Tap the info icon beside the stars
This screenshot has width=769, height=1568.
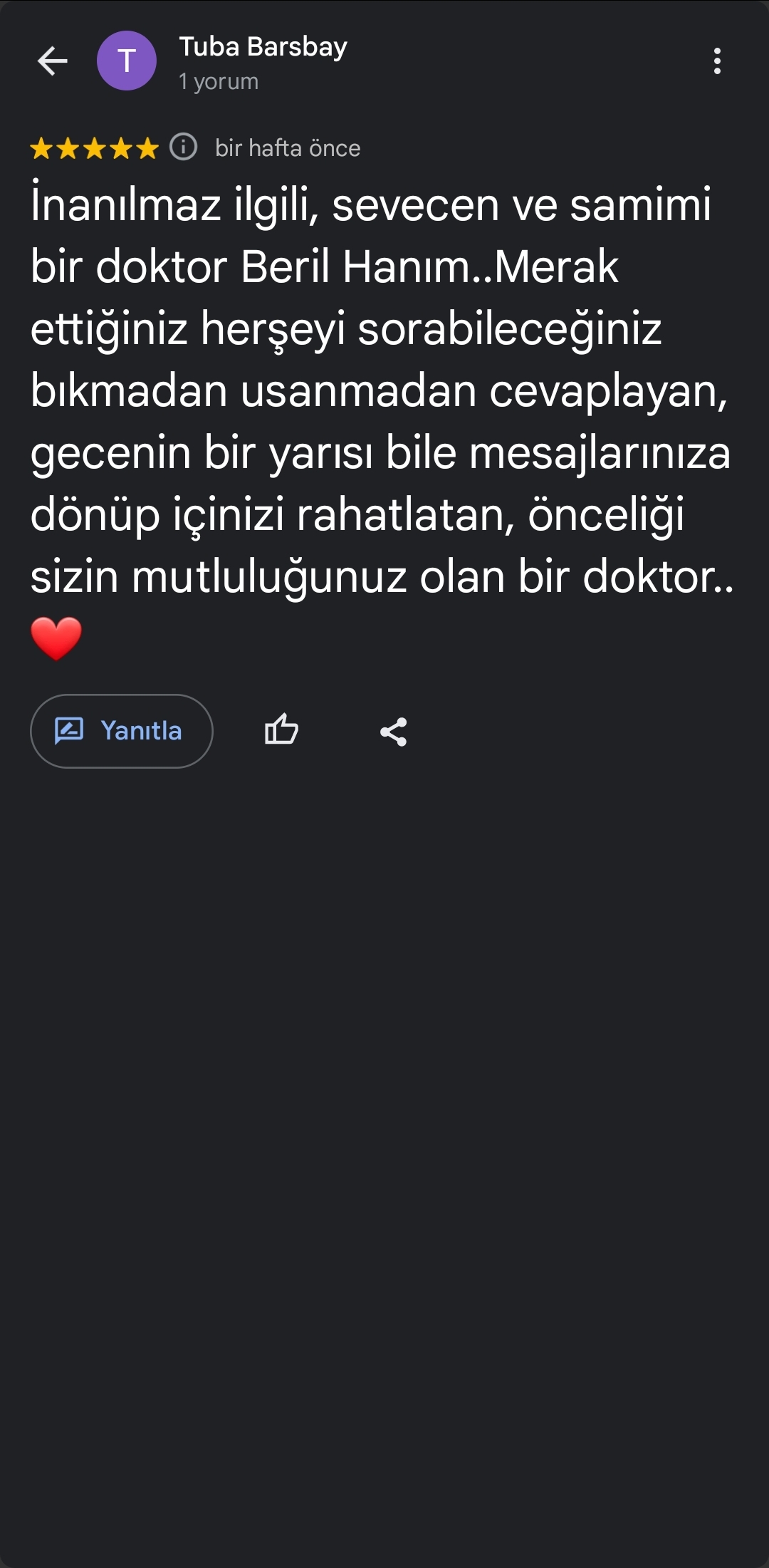click(x=183, y=147)
